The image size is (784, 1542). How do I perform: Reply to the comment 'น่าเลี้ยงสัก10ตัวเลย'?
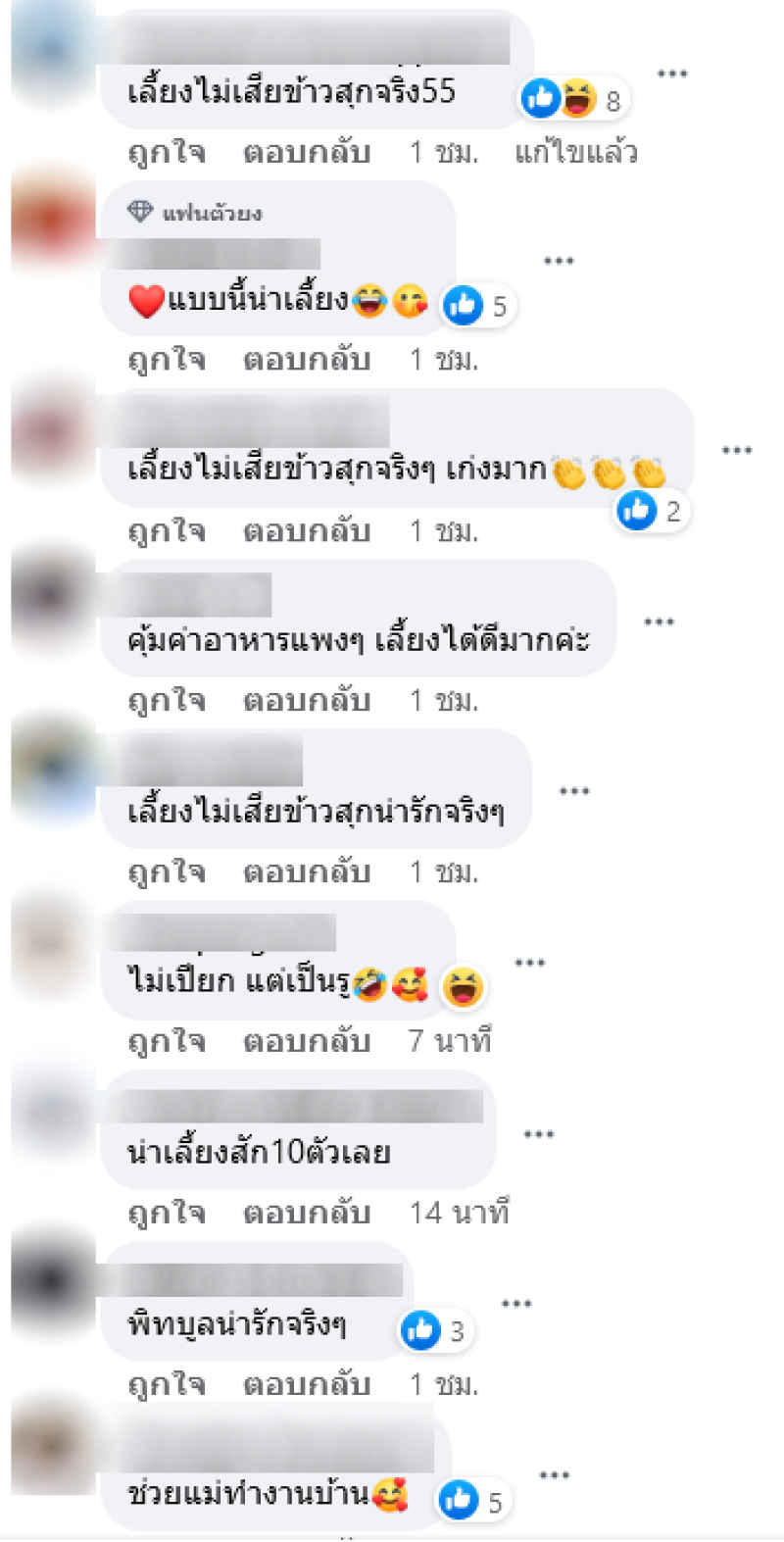point(307,1214)
